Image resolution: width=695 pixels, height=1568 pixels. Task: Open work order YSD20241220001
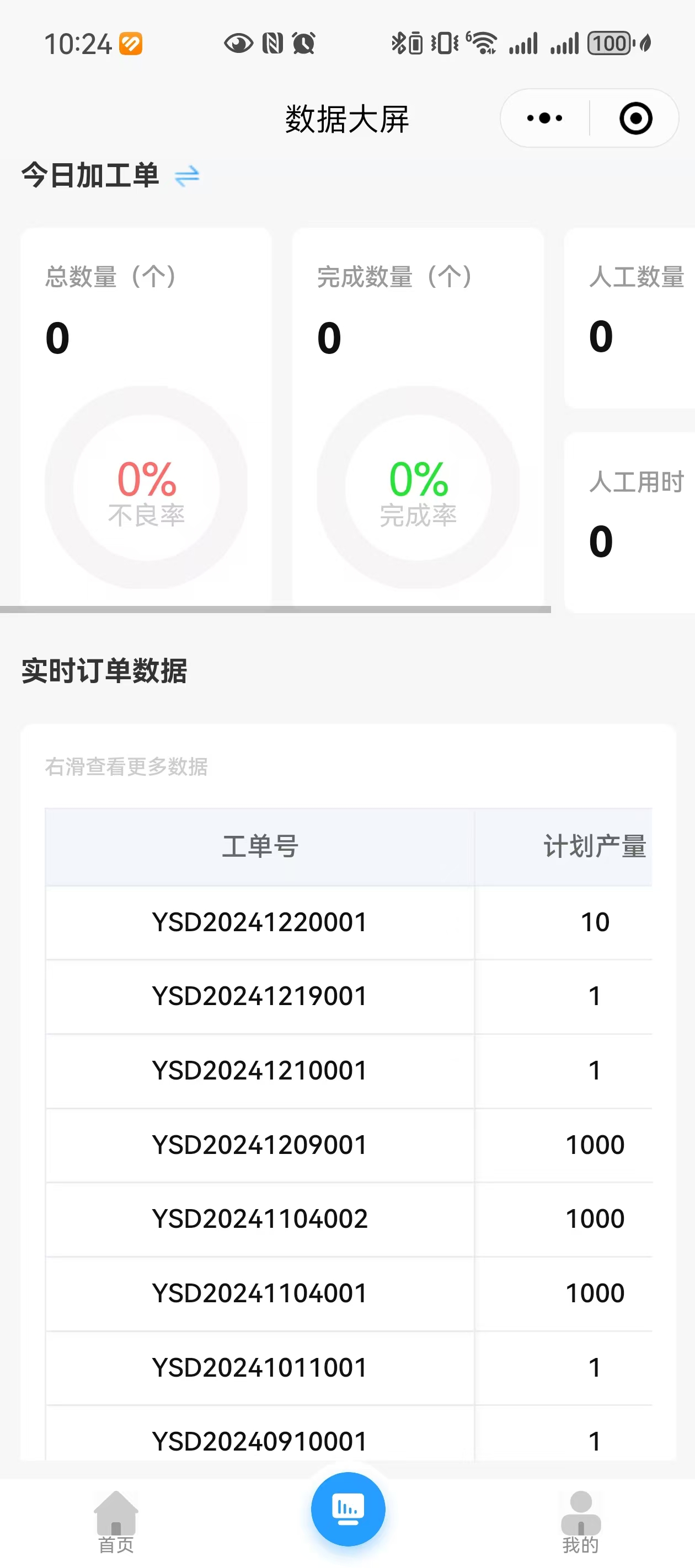click(259, 923)
